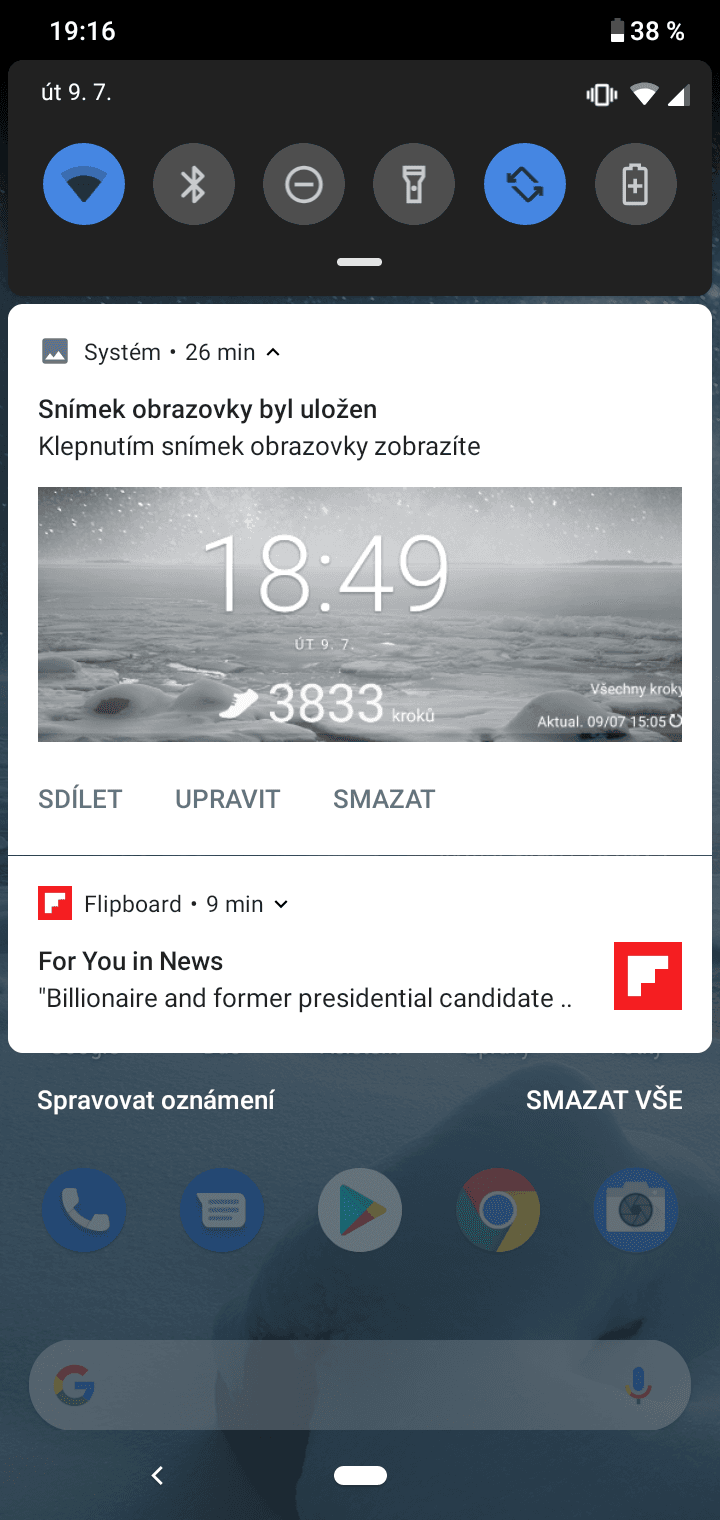Screen dimensions: 720x1520
Task: Enable battery saver mode
Action: pos(635,186)
